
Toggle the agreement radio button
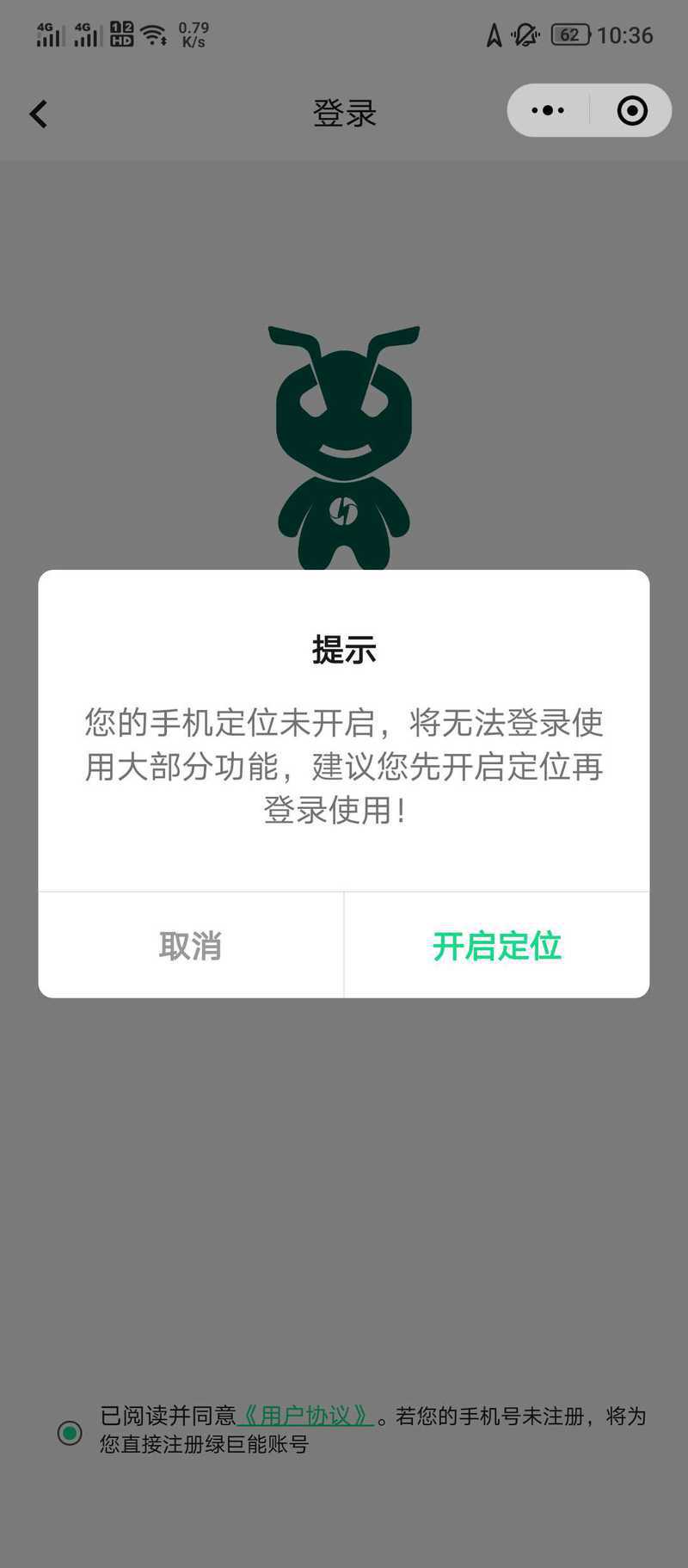pos(70,1433)
